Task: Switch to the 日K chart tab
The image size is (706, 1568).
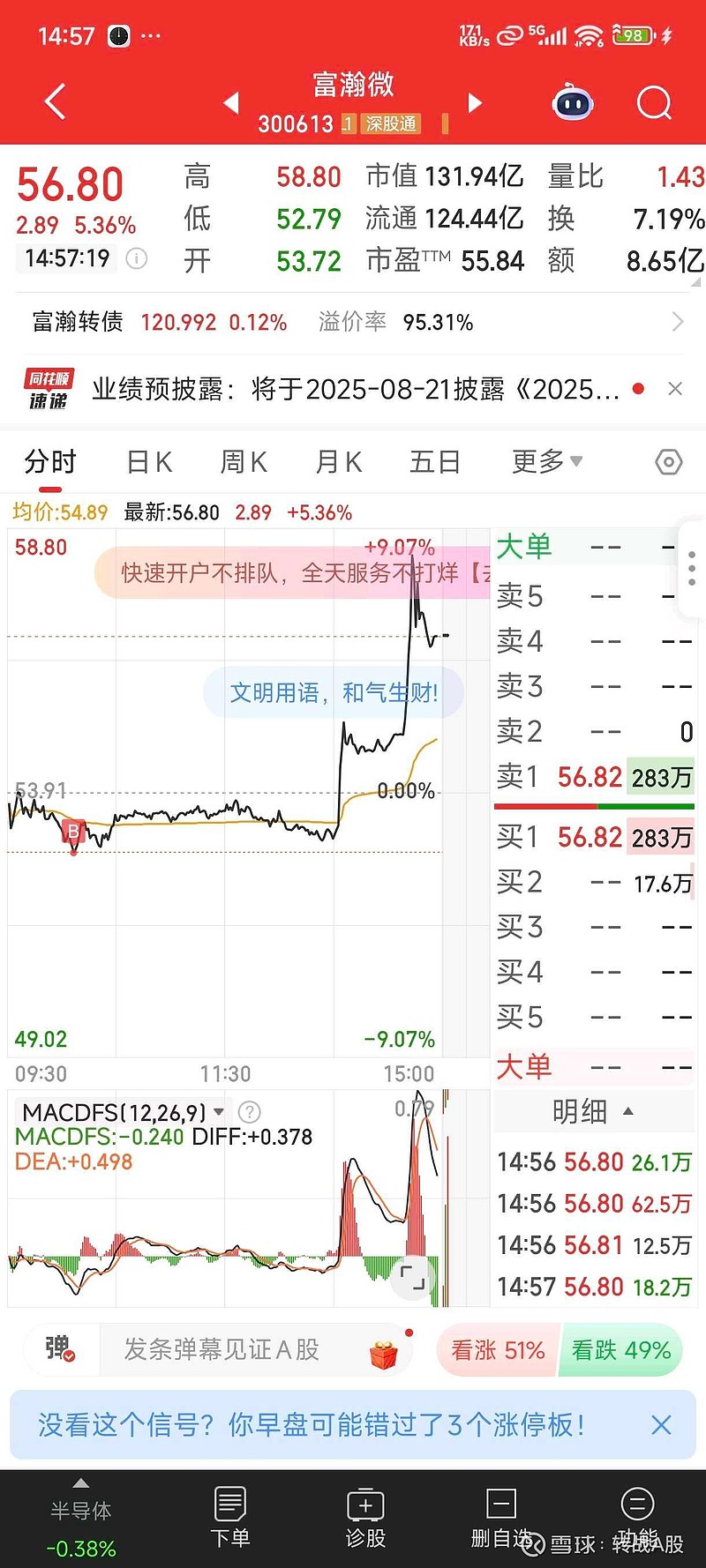Action: 149,462
